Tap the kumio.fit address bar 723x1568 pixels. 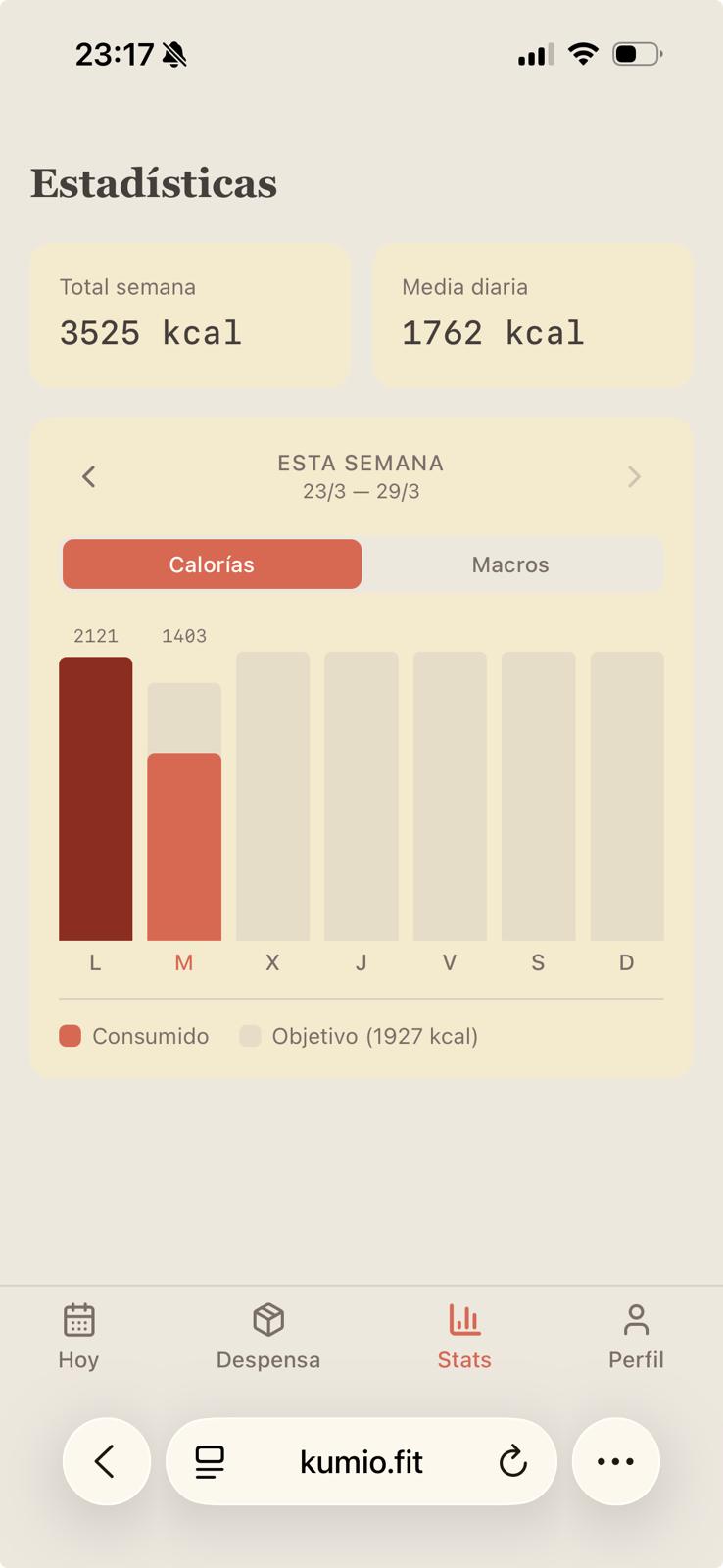(x=361, y=1462)
